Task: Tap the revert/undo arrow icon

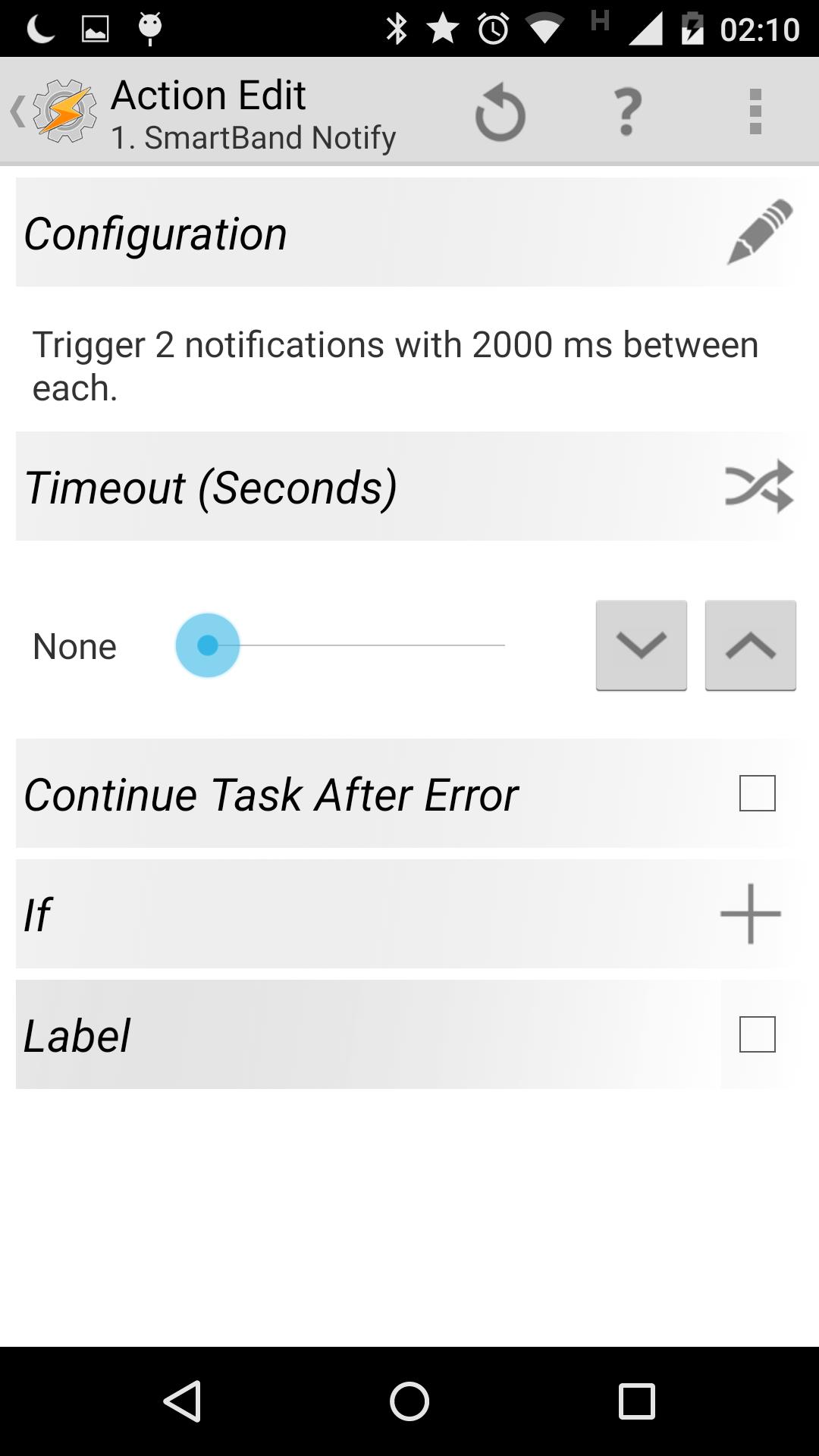Action: (x=500, y=112)
